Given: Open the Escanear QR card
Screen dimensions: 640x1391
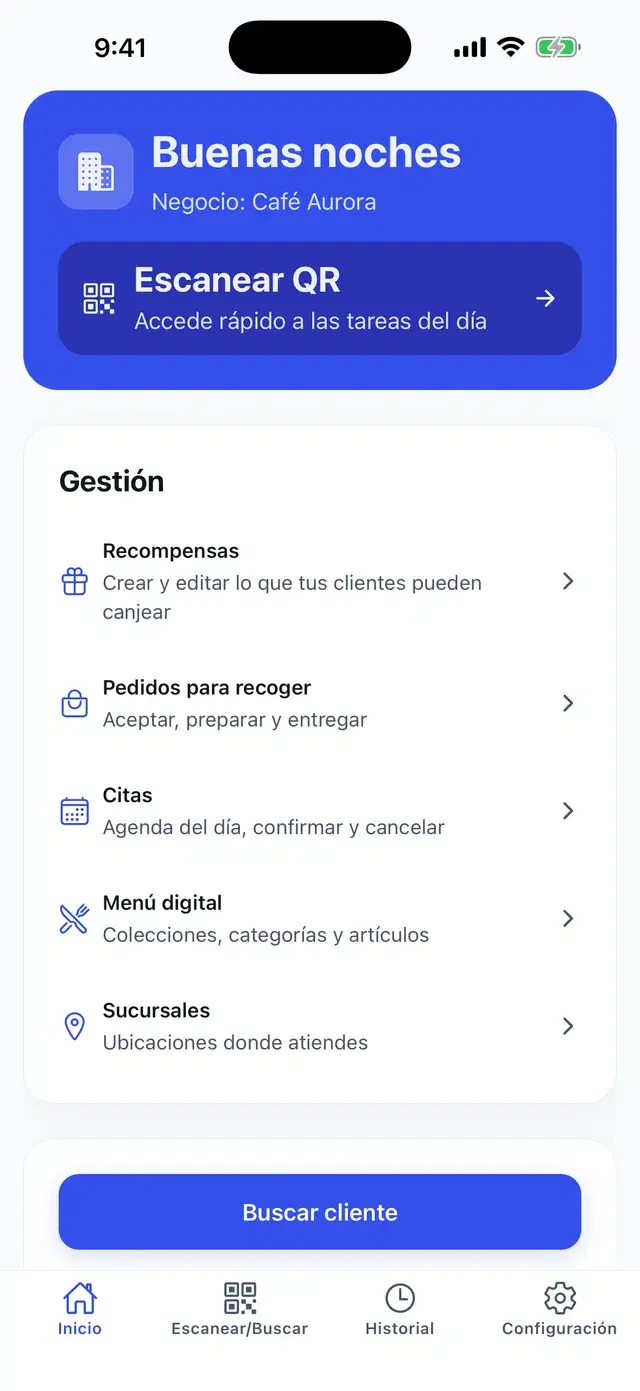Looking at the screenshot, I should pos(320,298).
